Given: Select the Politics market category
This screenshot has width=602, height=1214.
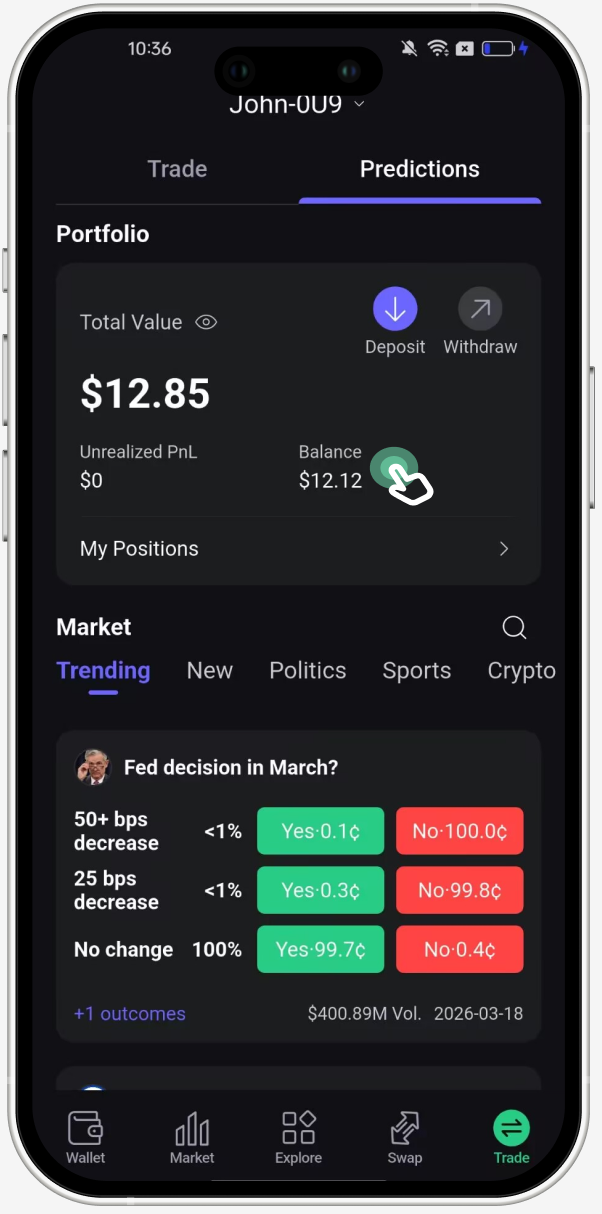Looking at the screenshot, I should (307, 670).
